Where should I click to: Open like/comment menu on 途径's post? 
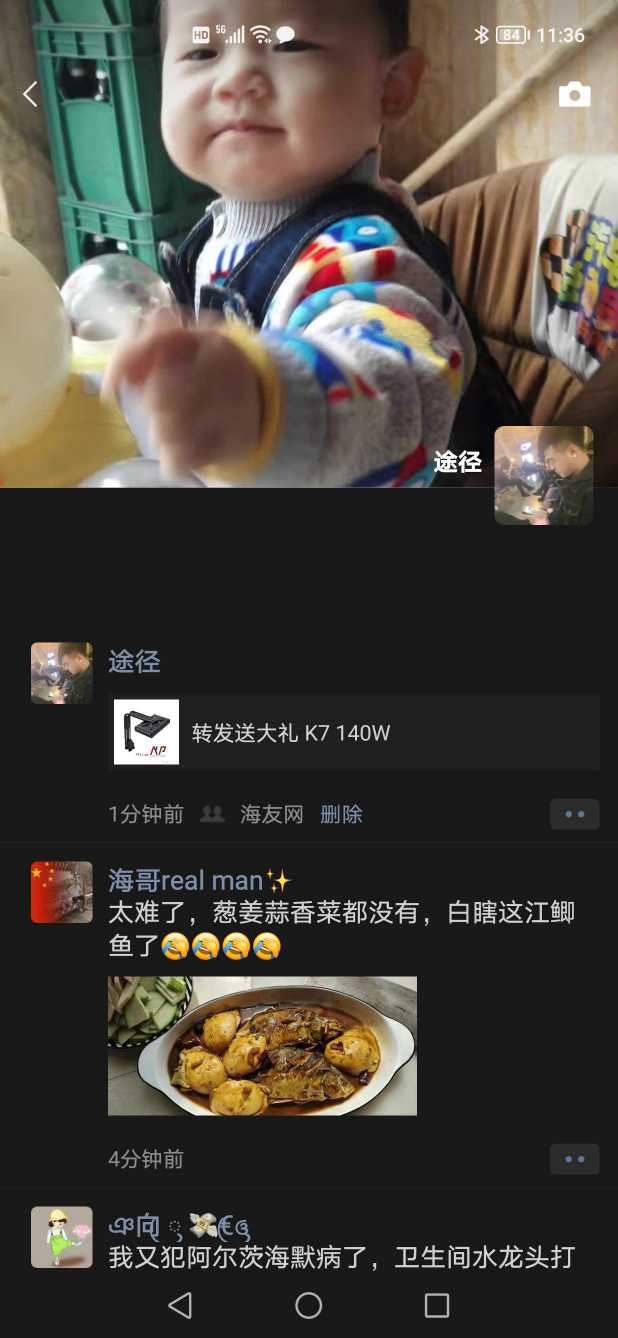coord(574,814)
